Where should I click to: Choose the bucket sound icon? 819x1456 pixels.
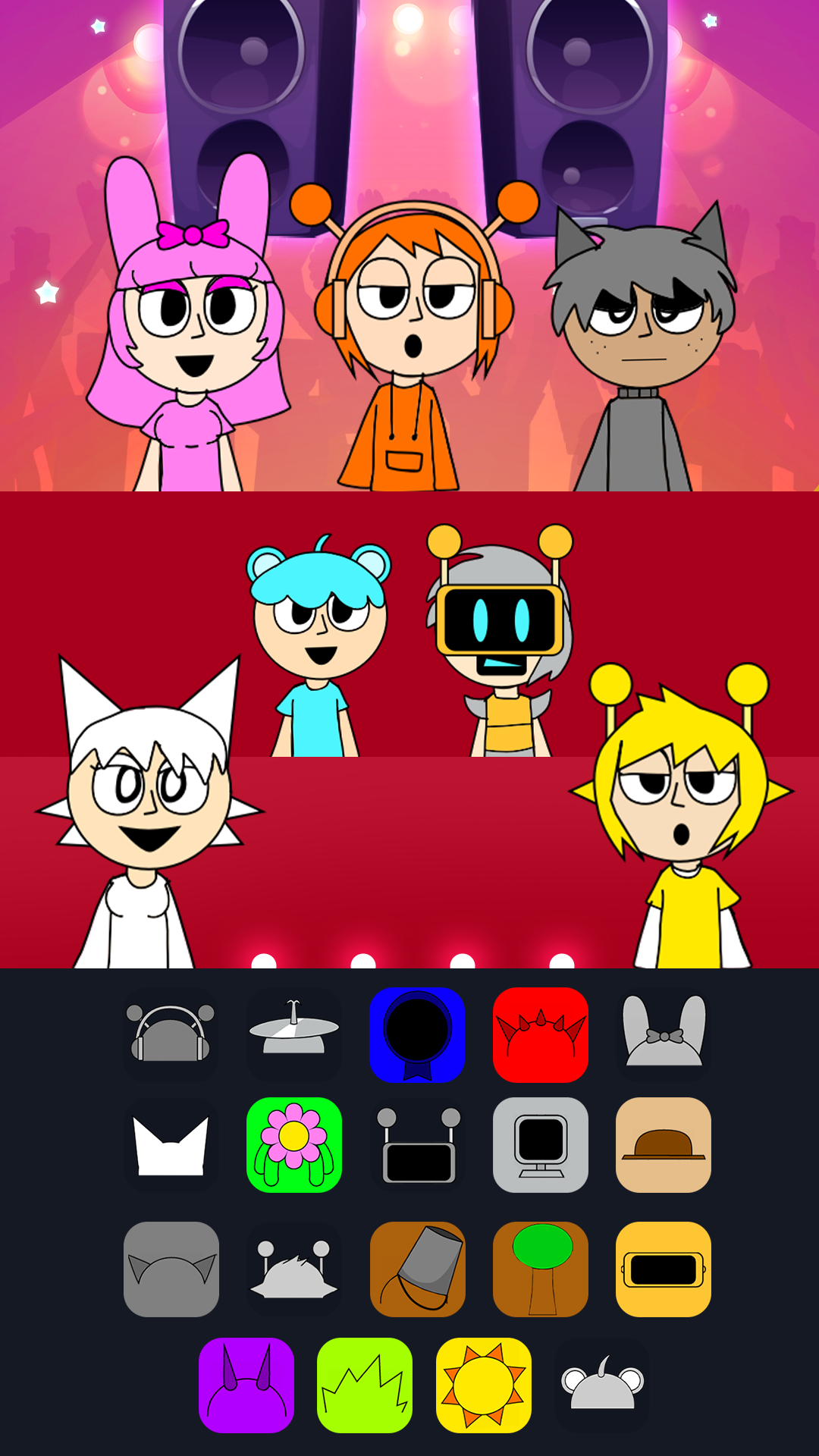tap(417, 1269)
